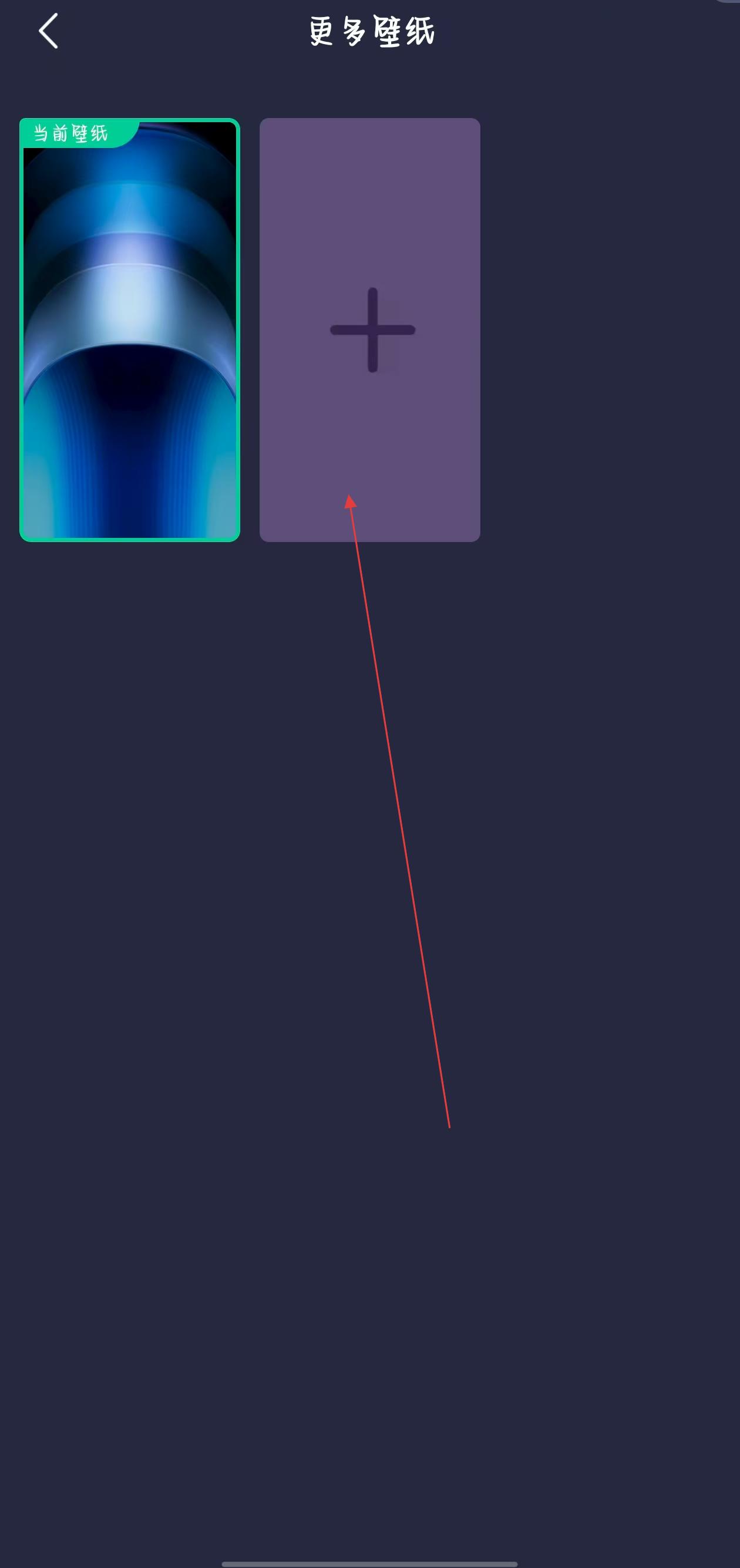Add a new wallpaper with the plus tile
This screenshot has width=740, height=1568.
pos(370,330)
